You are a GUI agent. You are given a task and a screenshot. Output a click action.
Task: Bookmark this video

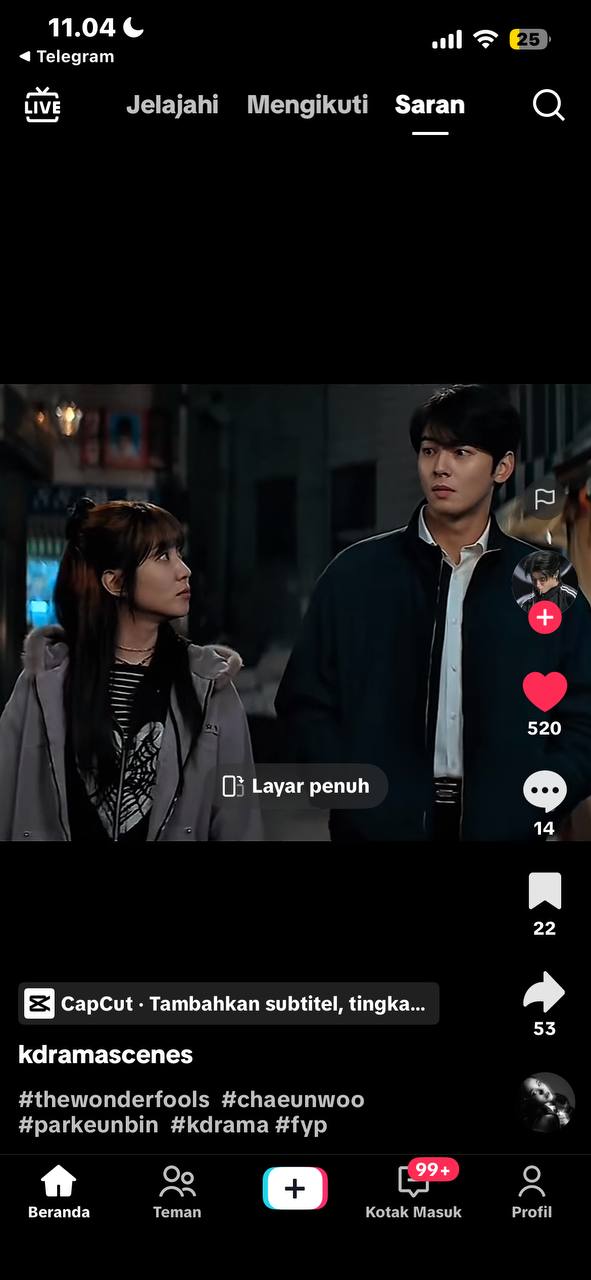pyautogui.click(x=545, y=891)
